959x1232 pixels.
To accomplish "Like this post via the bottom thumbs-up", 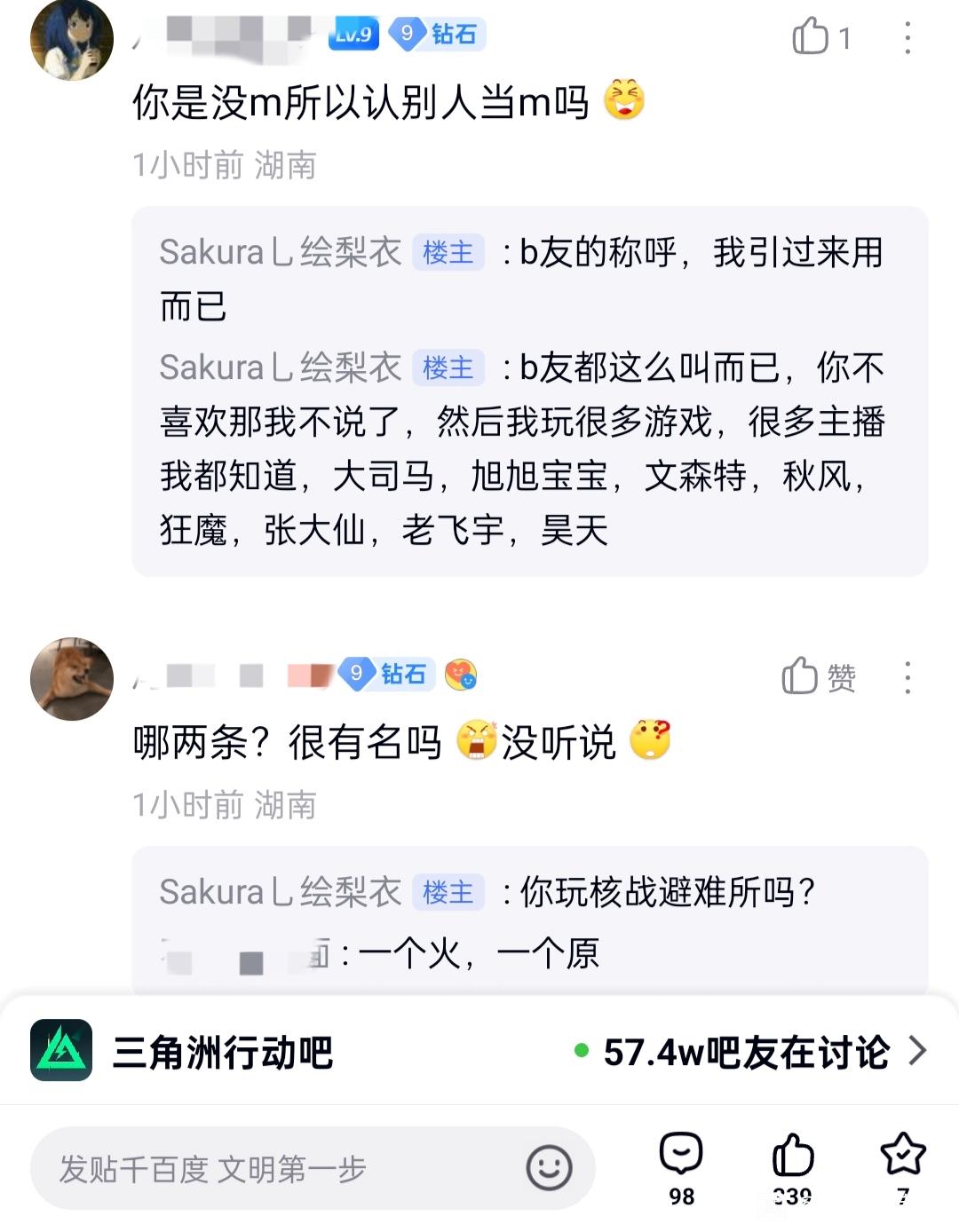I will click(793, 1168).
